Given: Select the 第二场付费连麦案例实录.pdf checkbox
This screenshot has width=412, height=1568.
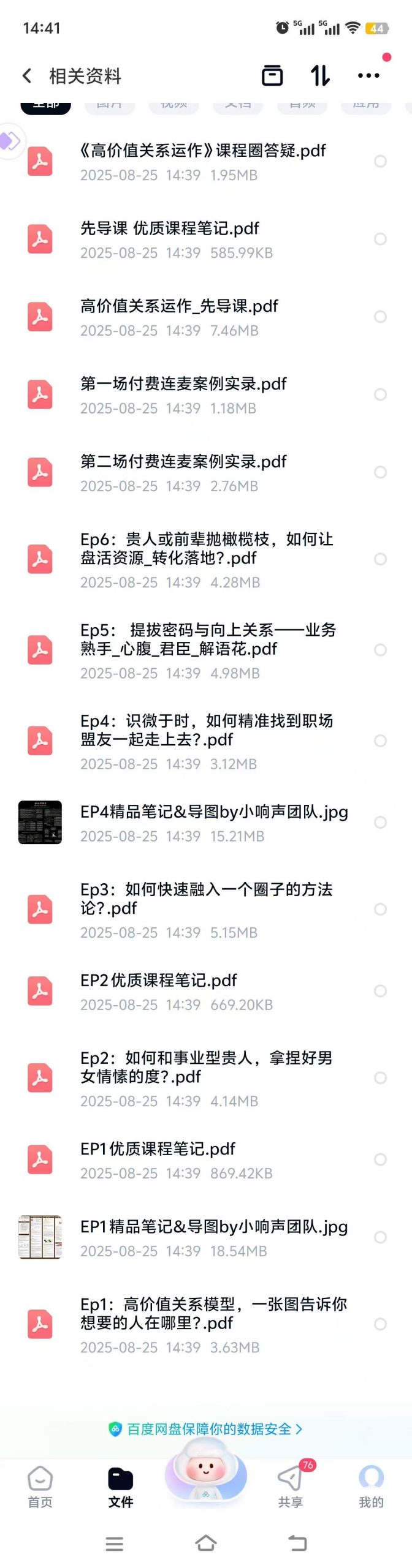Looking at the screenshot, I should click(x=380, y=472).
